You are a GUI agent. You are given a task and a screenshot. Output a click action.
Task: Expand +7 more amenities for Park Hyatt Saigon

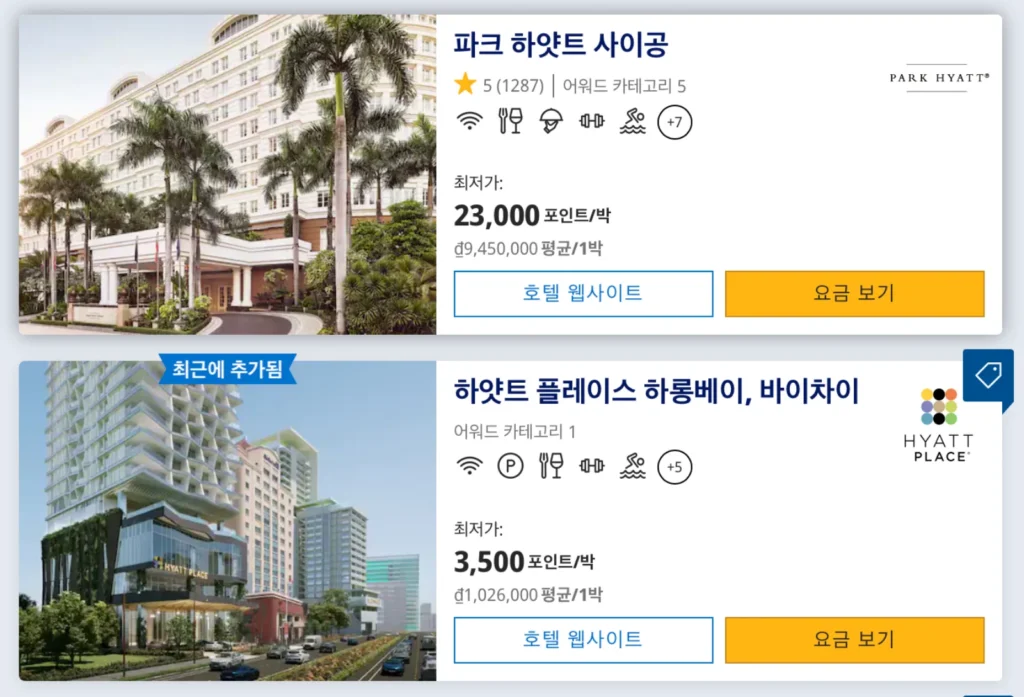675,123
